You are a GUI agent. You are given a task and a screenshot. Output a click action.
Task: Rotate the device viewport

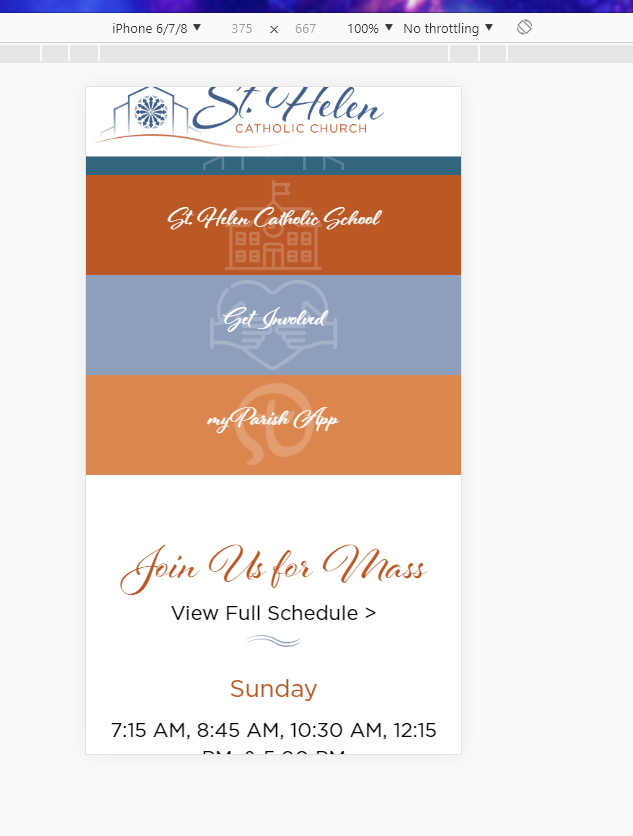point(524,28)
